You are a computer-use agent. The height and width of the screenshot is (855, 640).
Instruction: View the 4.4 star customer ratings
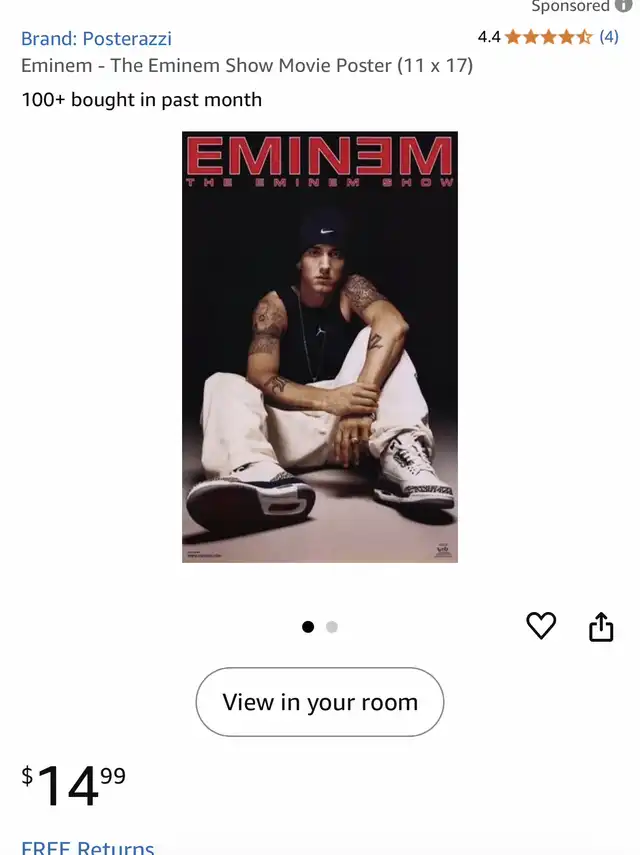548,38
